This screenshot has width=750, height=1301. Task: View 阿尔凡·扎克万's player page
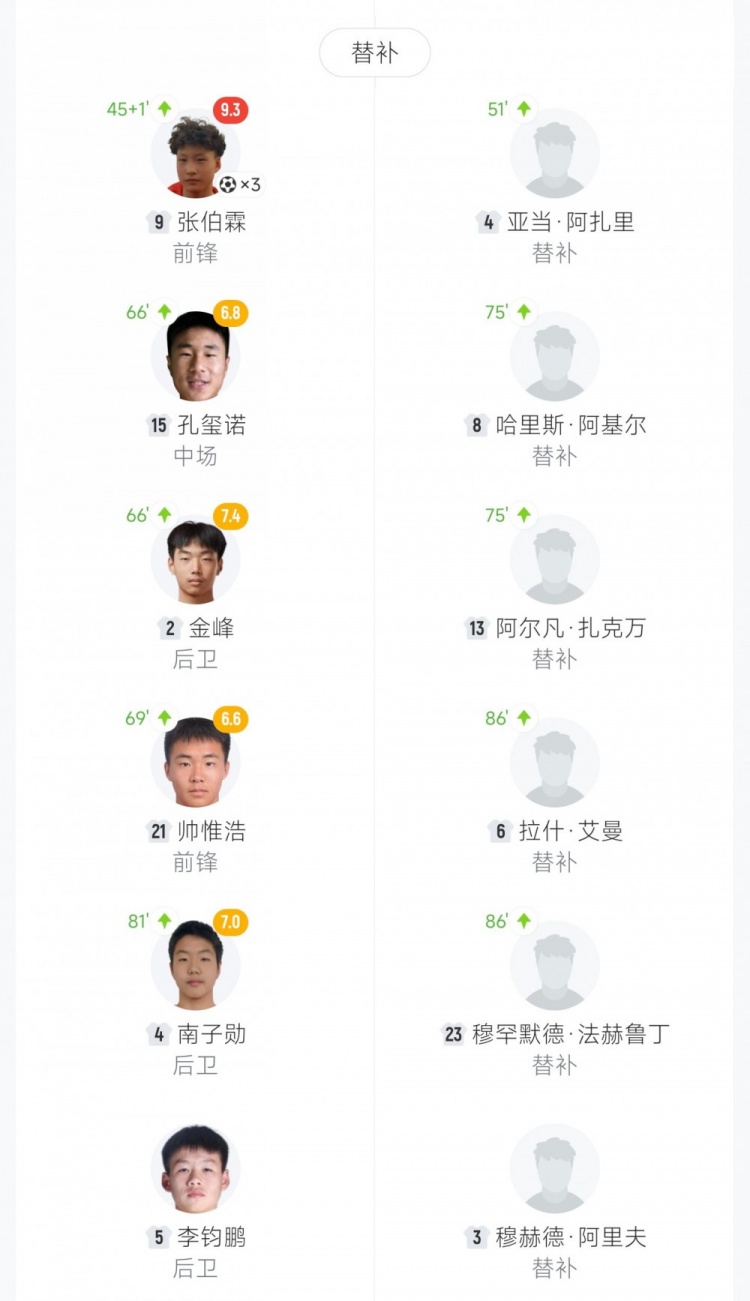(555, 561)
